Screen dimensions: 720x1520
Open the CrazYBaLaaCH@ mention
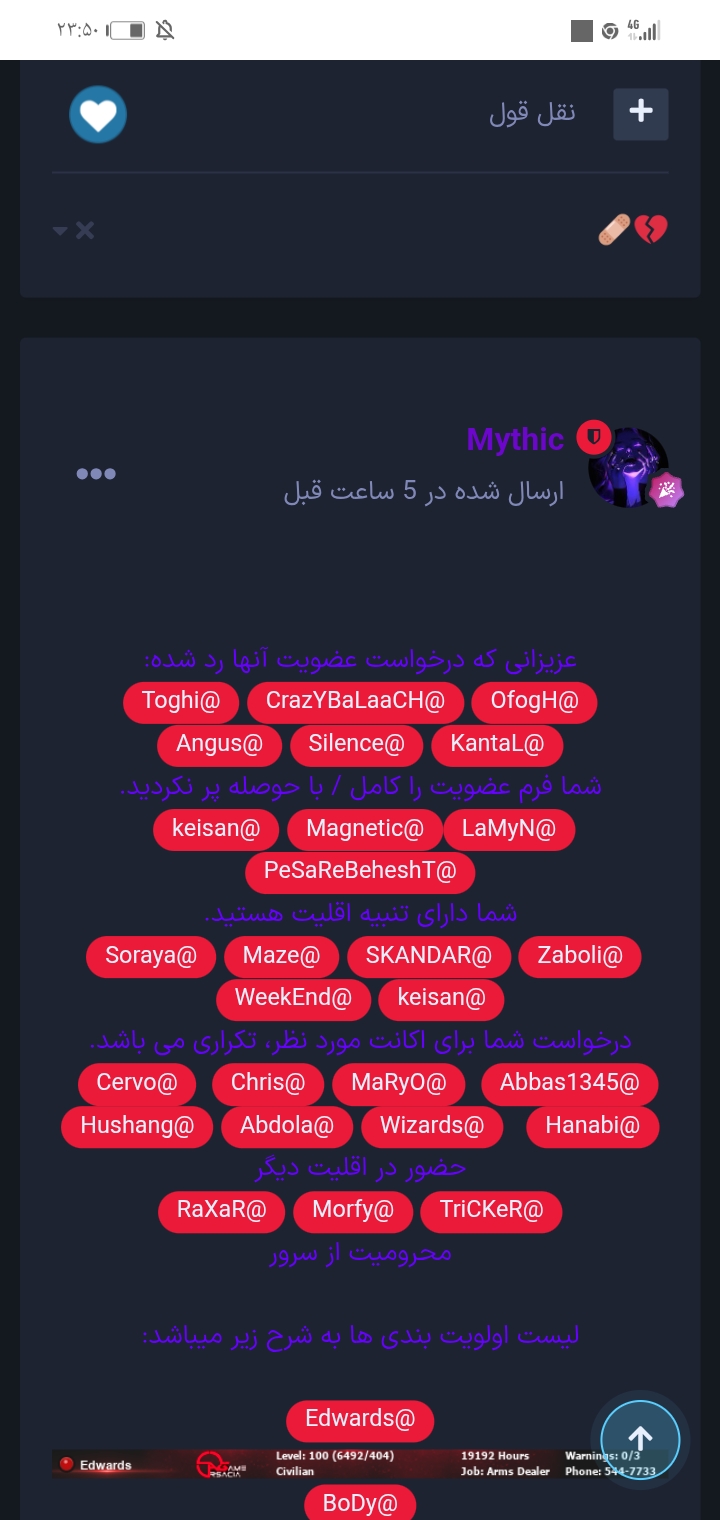pos(354,701)
